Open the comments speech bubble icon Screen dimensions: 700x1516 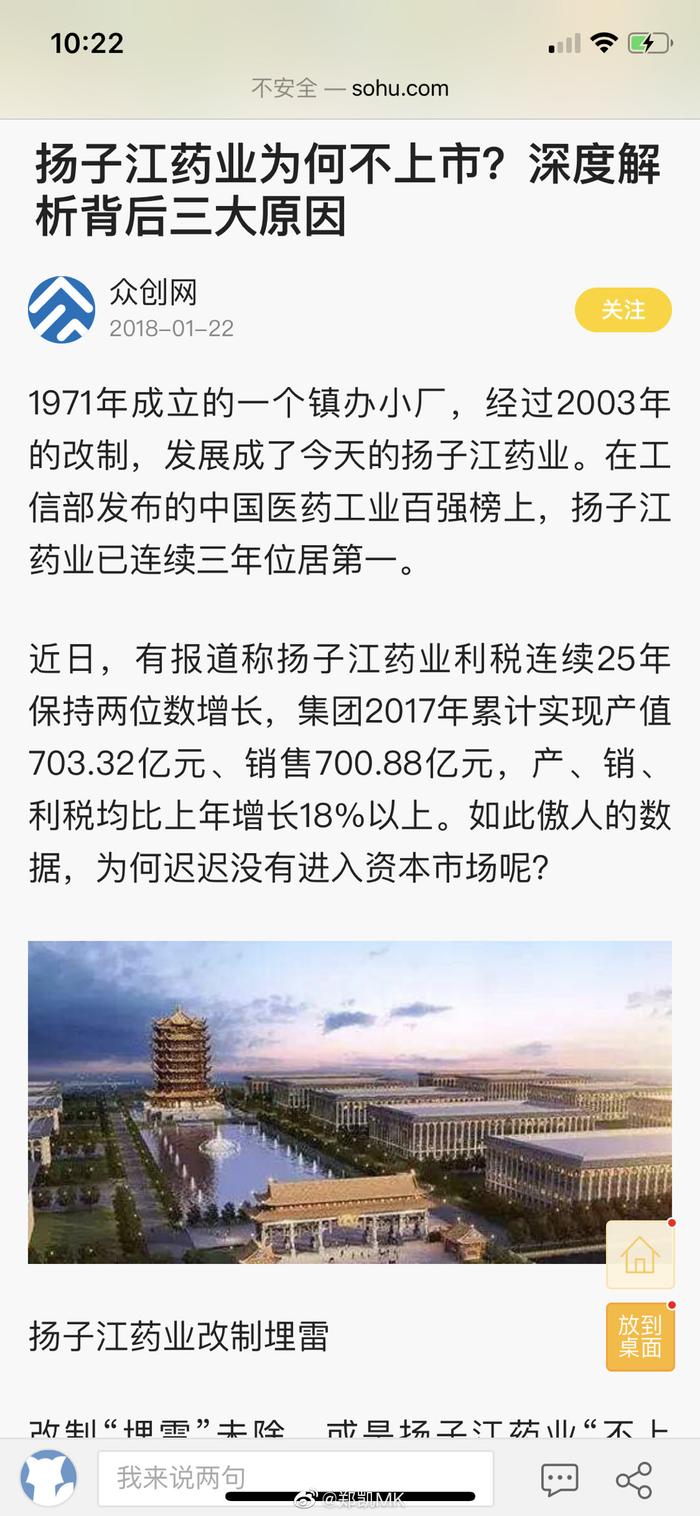coord(559,1479)
